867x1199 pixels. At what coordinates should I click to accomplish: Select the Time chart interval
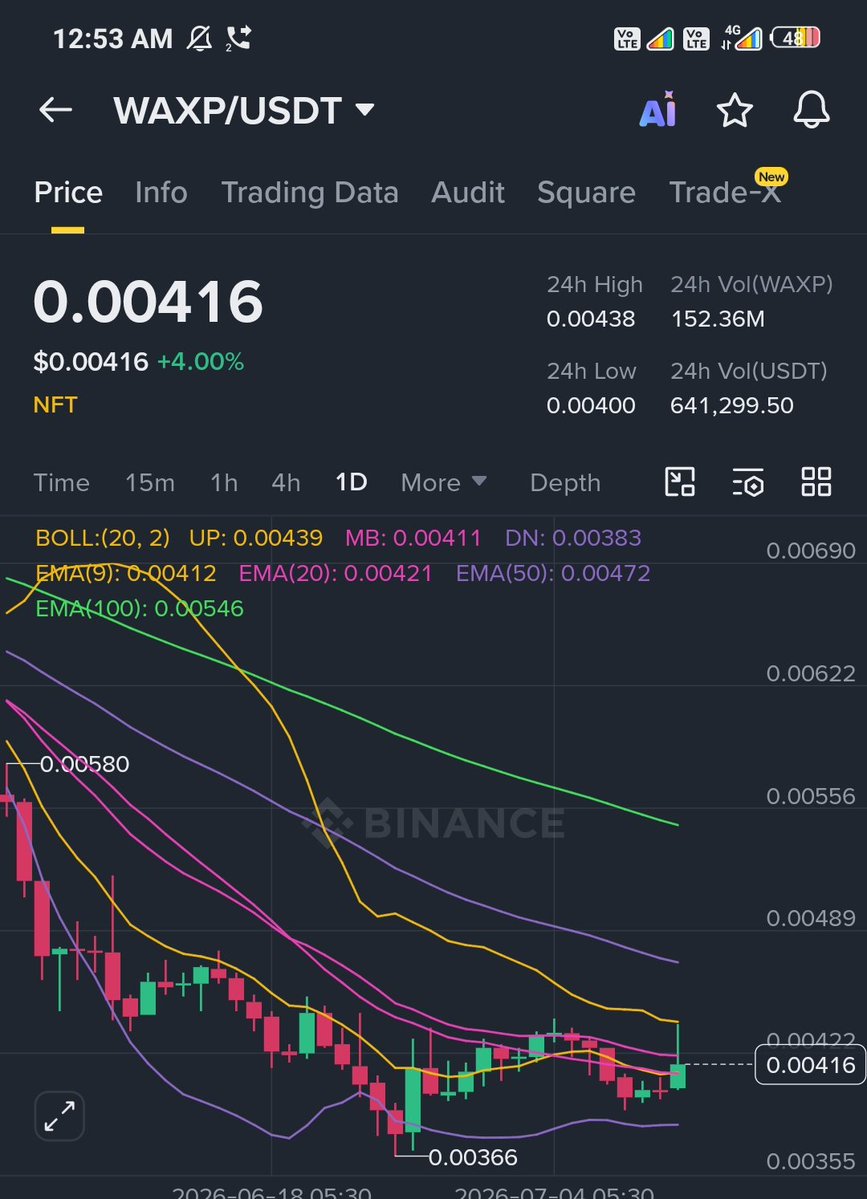(61, 483)
